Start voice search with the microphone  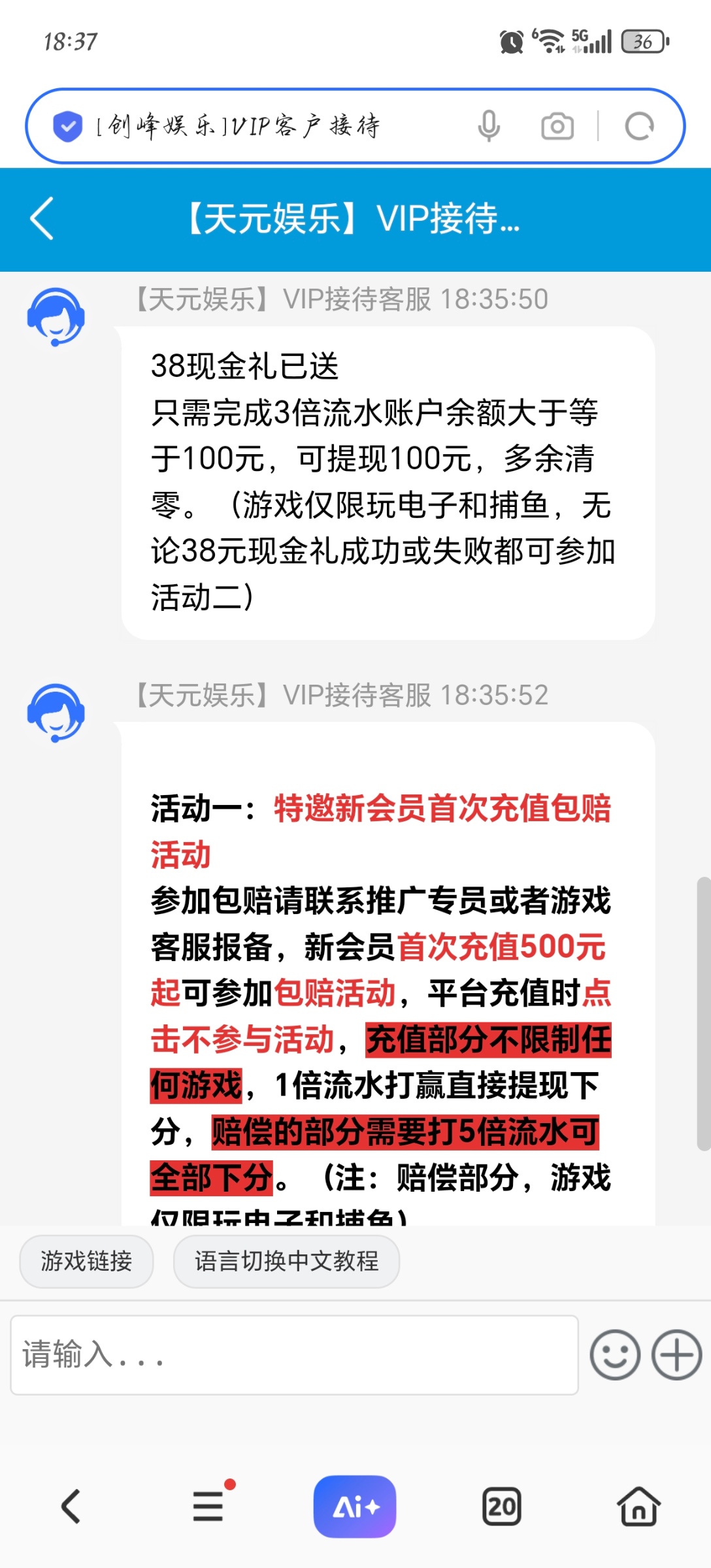489,125
